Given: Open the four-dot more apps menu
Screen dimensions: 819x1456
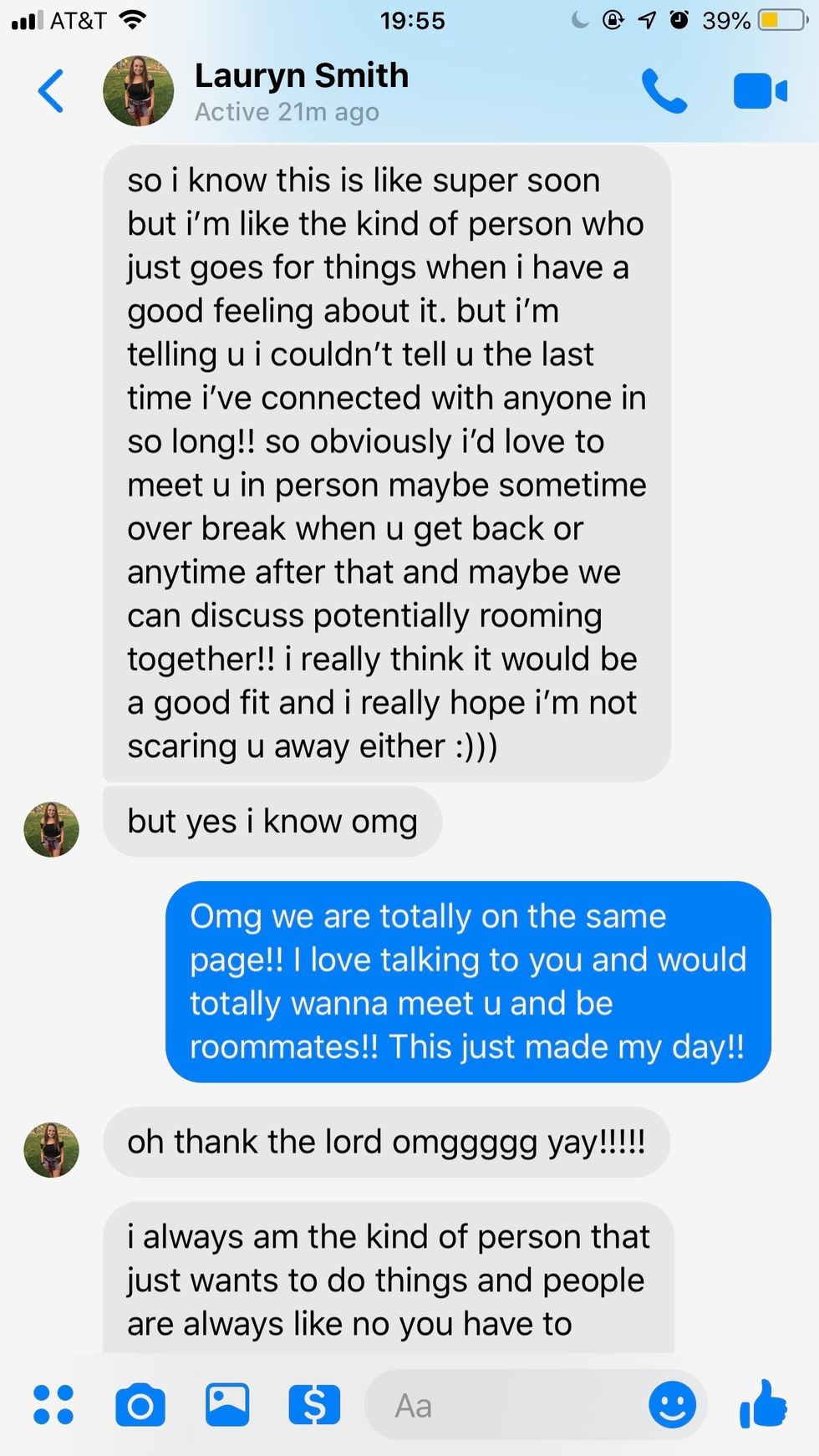Looking at the screenshot, I should (53, 1404).
